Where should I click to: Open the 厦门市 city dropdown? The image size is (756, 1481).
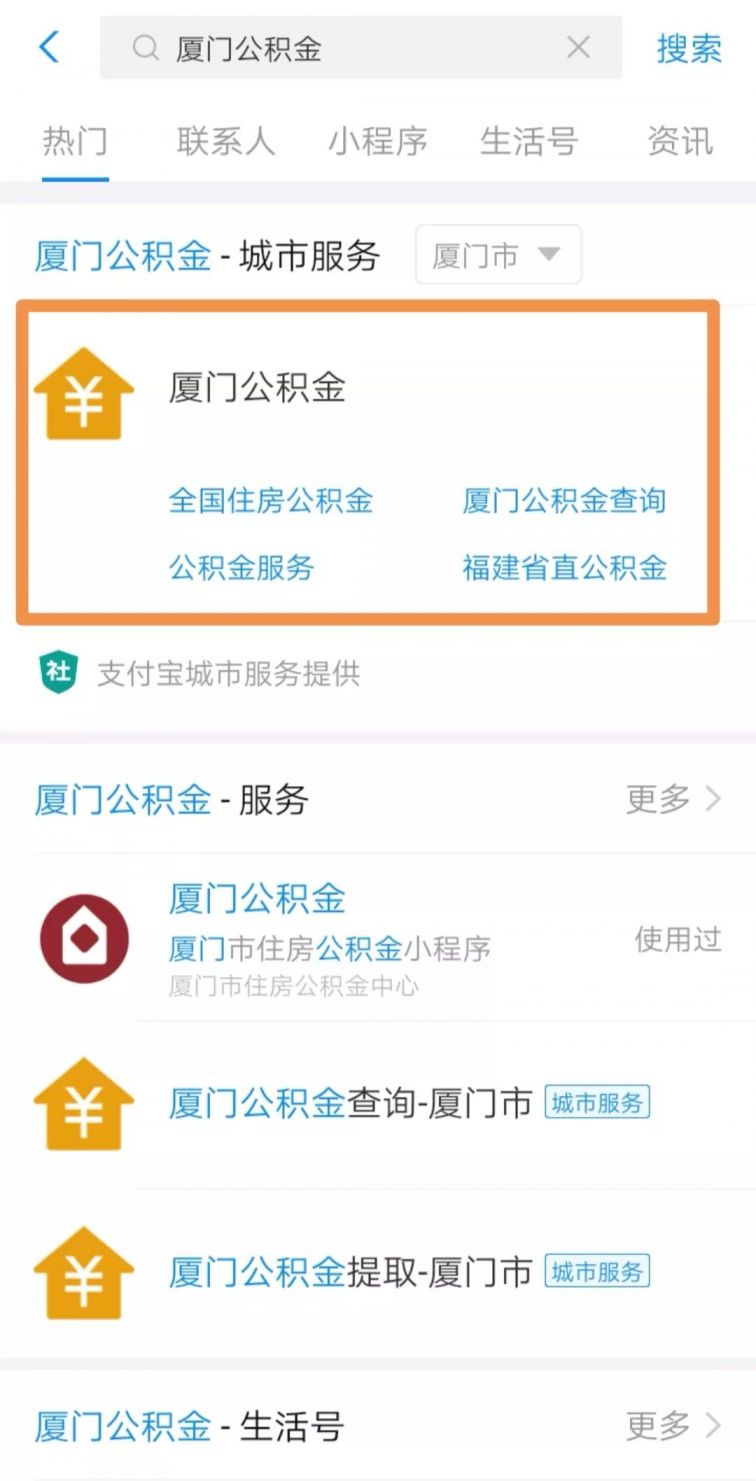pyautogui.click(x=497, y=255)
